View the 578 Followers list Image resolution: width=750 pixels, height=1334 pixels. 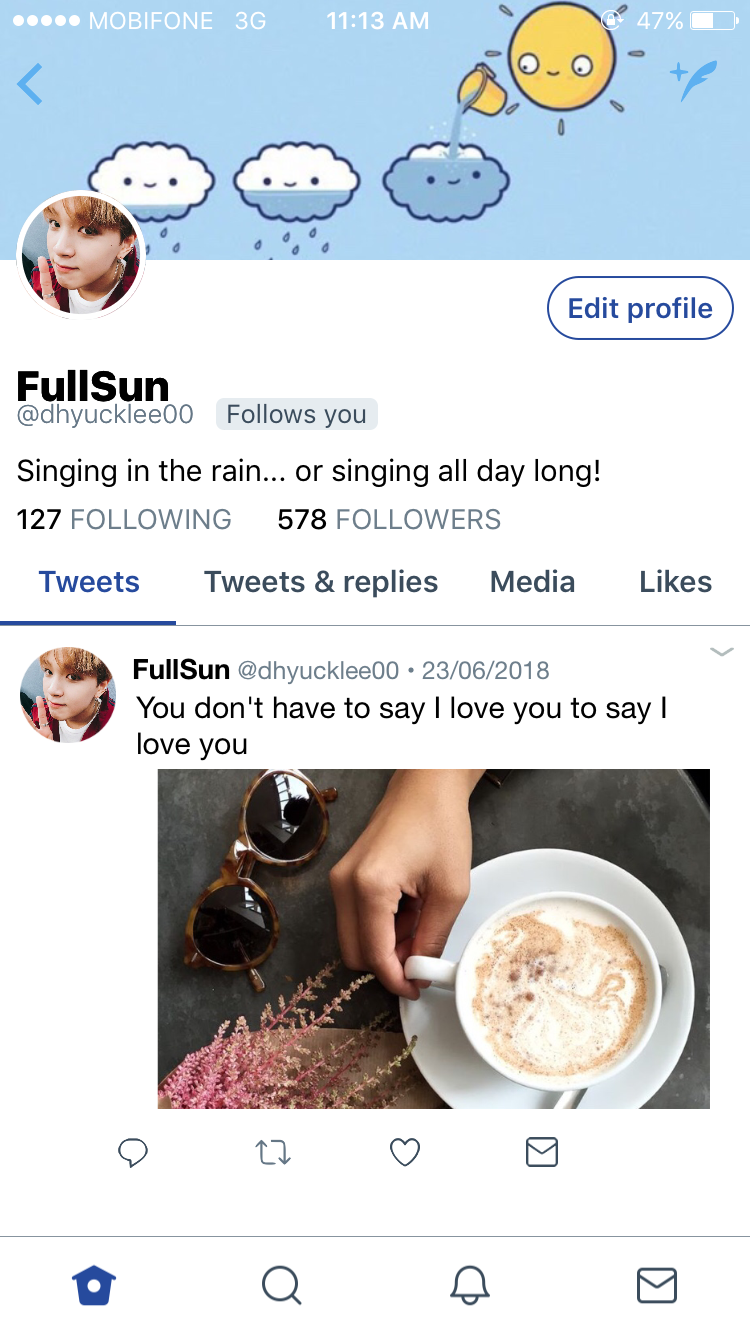point(389,520)
